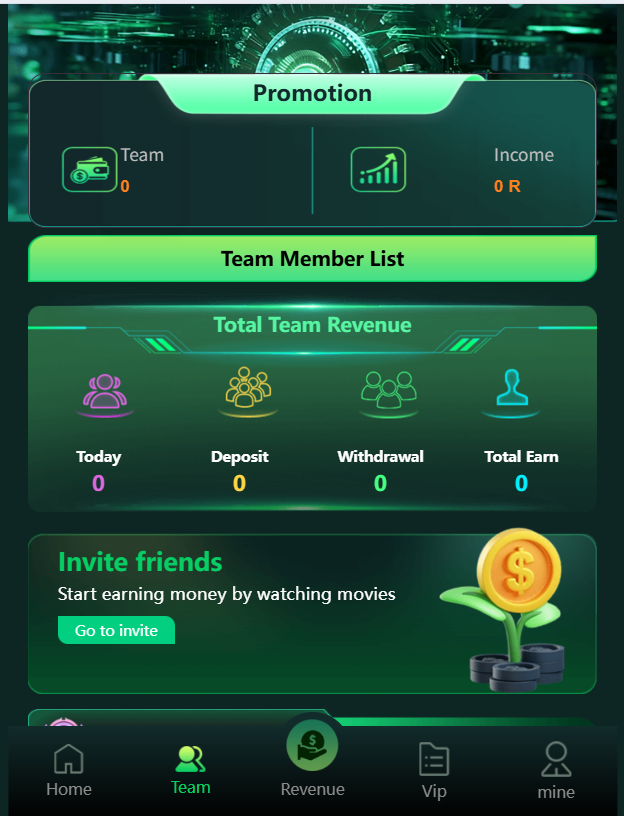
Task: Open the Team Member List
Action: pyautogui.click(x=312, y=259)
